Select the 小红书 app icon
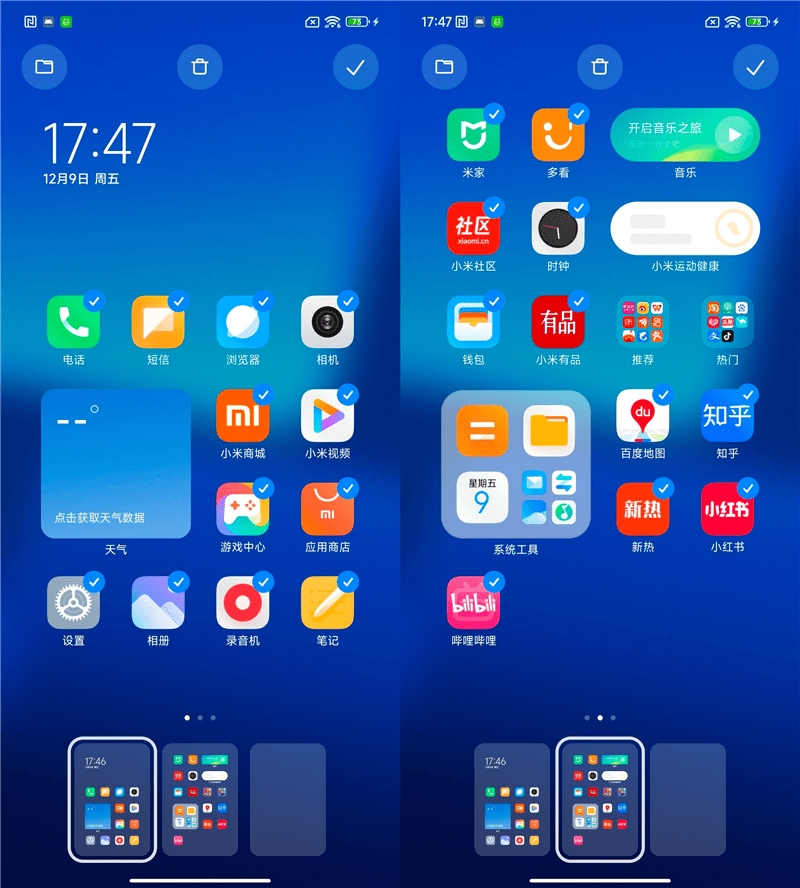The image size is (800, 888). click(x=727, y=509)
